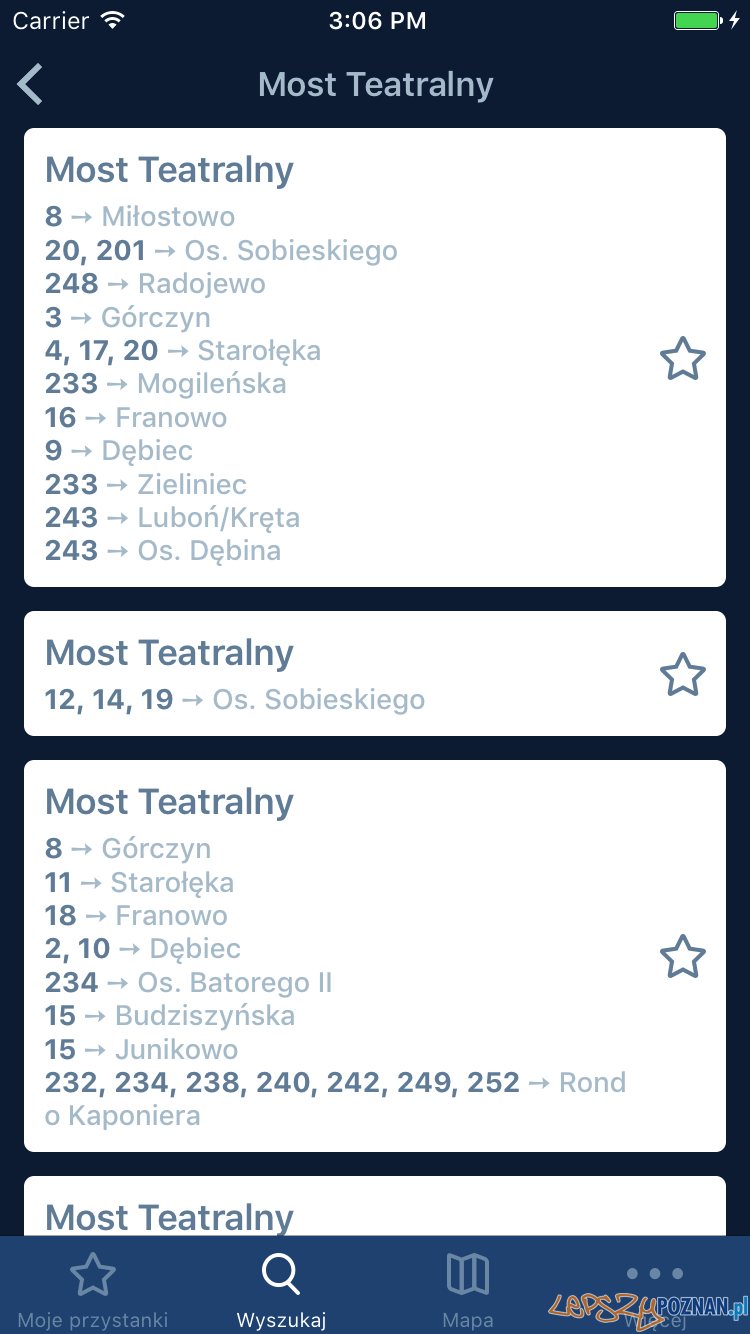The image size is (750, 1334).
Task: Select the Wyszukaj search tab
Action: (281, 1289)
